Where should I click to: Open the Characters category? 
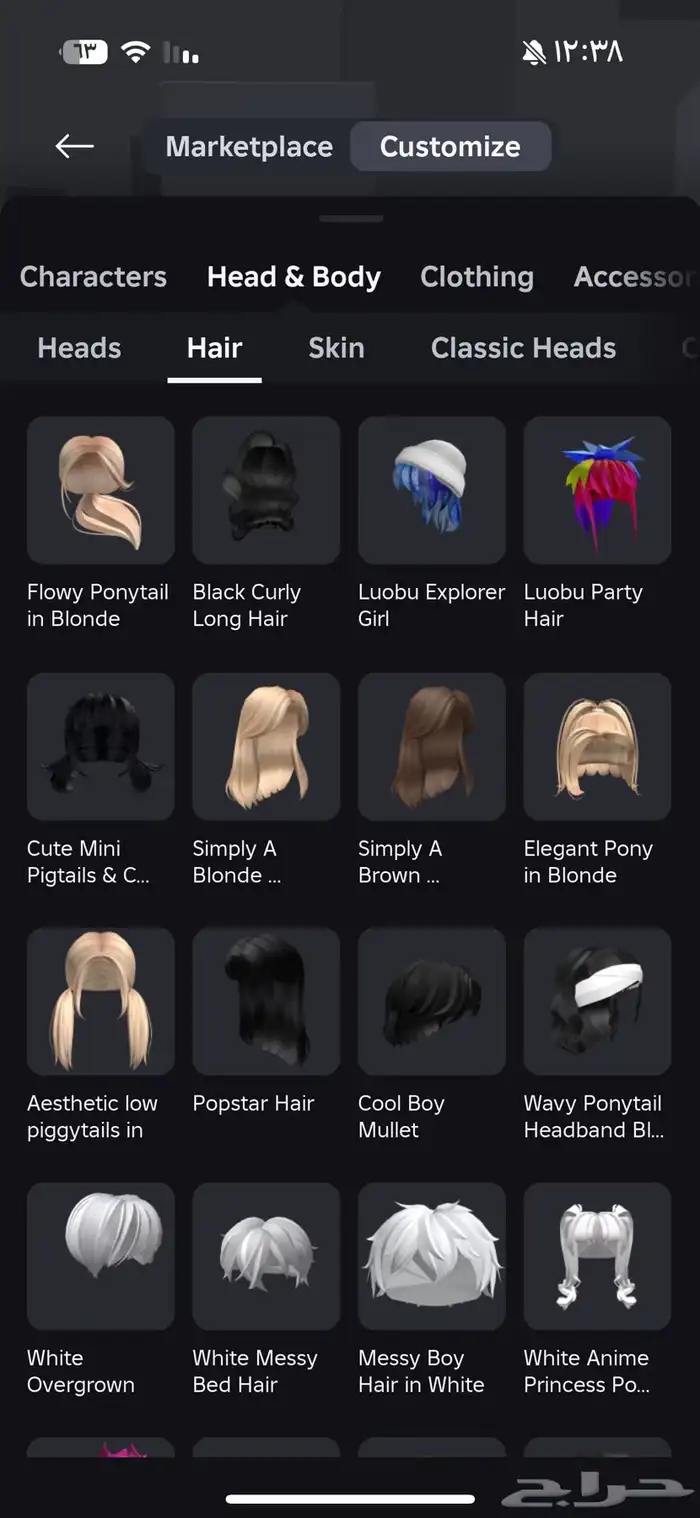tap(93, 277)
